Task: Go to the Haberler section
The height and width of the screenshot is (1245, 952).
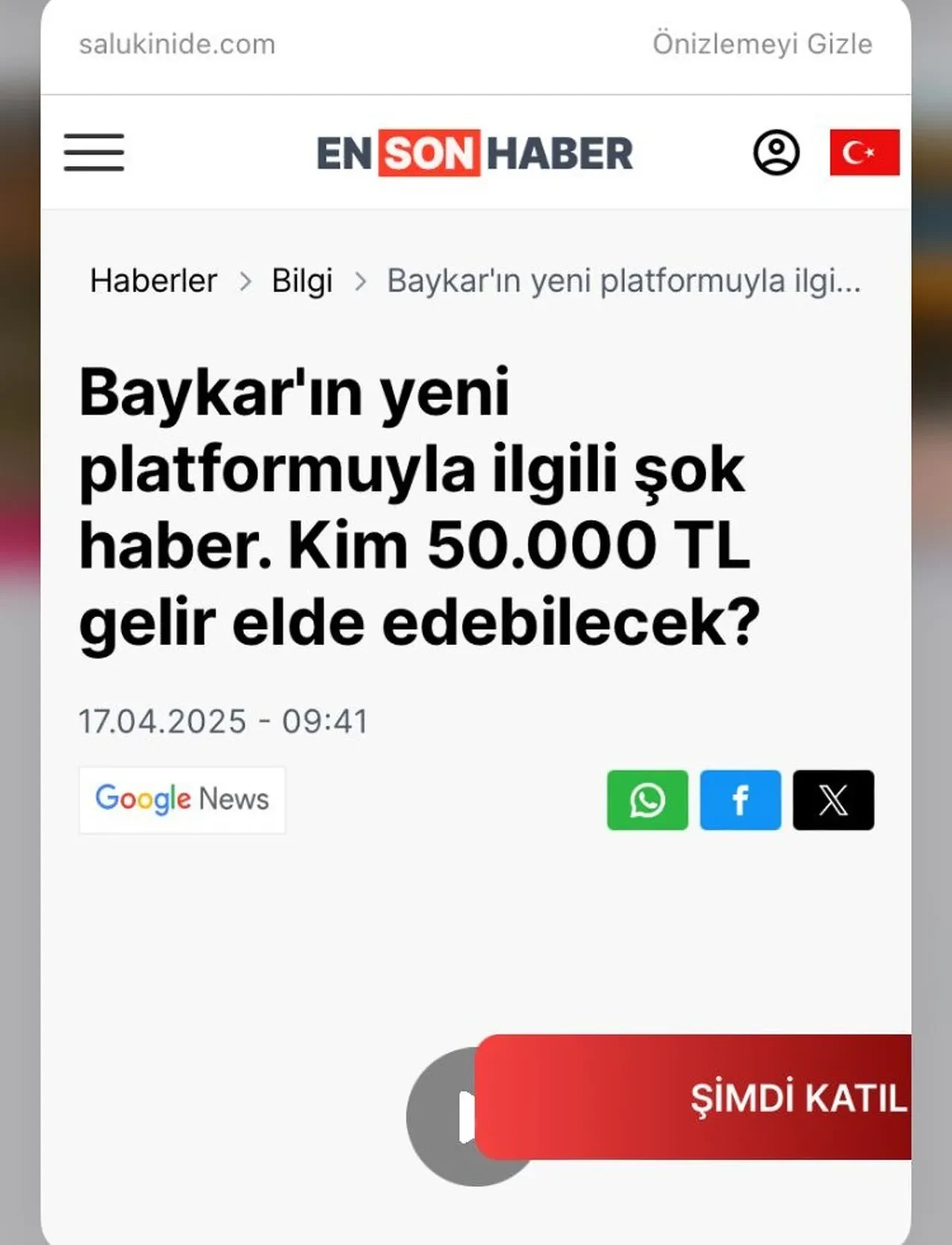Action: [152, 280]
